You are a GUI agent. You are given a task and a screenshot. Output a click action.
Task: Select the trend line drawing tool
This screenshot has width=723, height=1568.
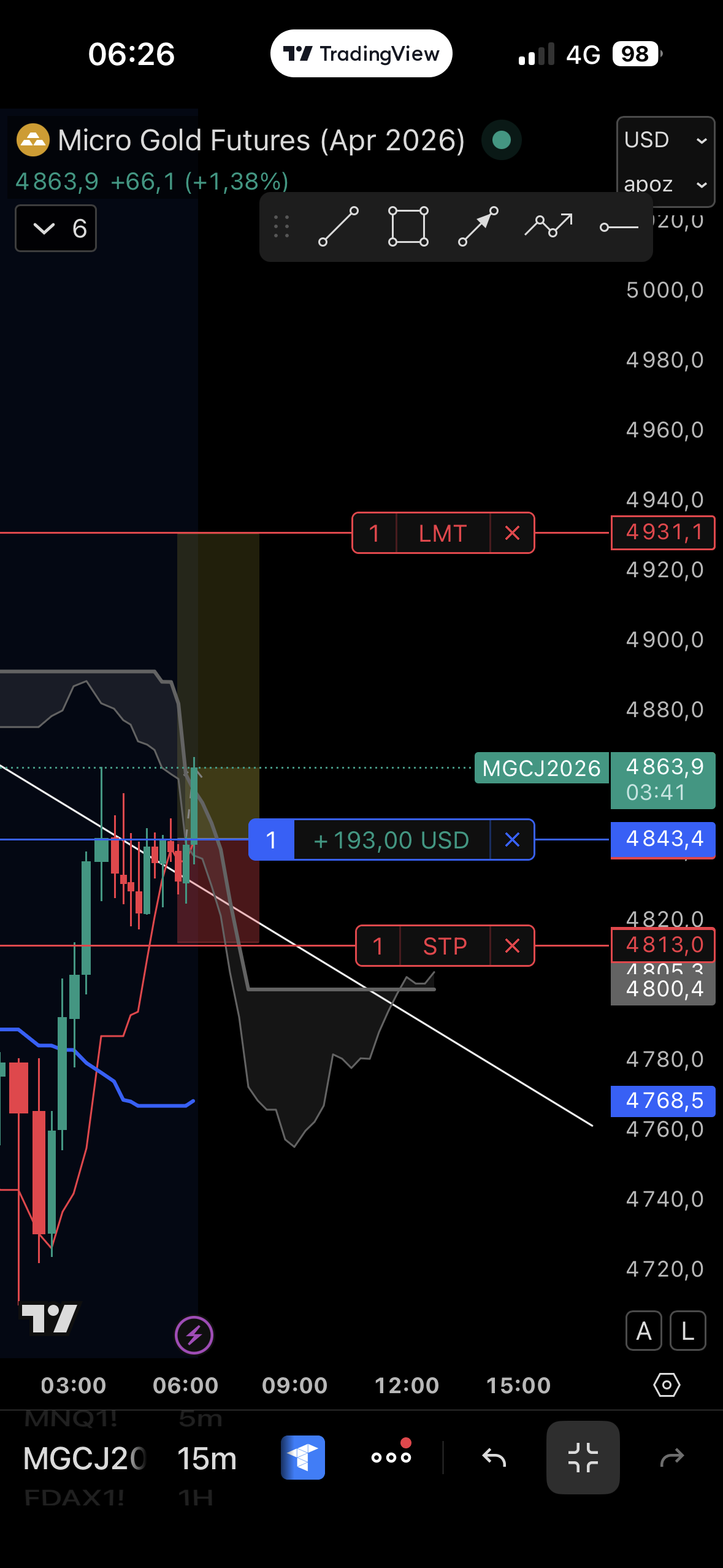click(339, 227)
